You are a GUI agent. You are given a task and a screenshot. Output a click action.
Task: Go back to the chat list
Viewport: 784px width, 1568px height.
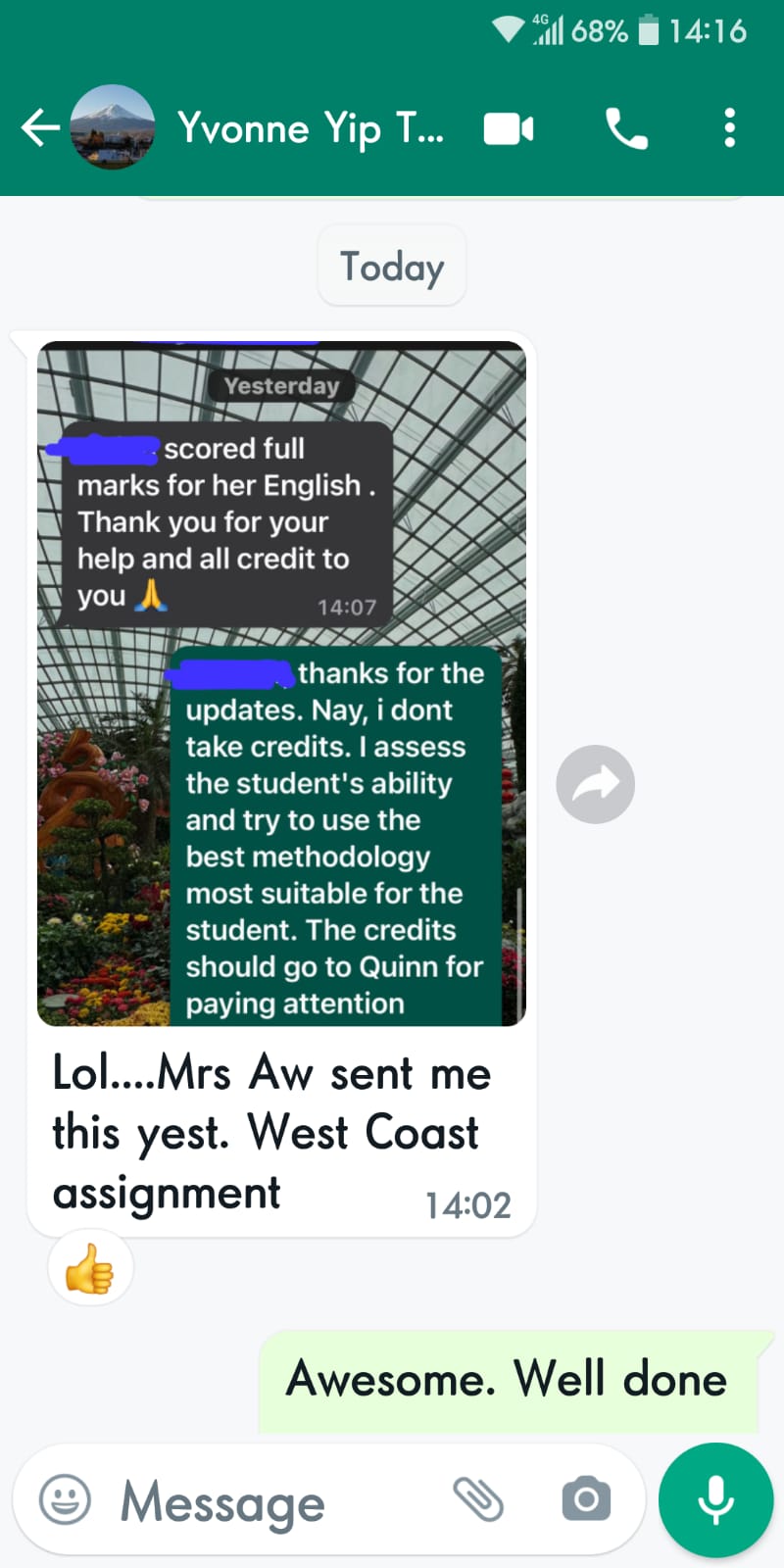40,127
